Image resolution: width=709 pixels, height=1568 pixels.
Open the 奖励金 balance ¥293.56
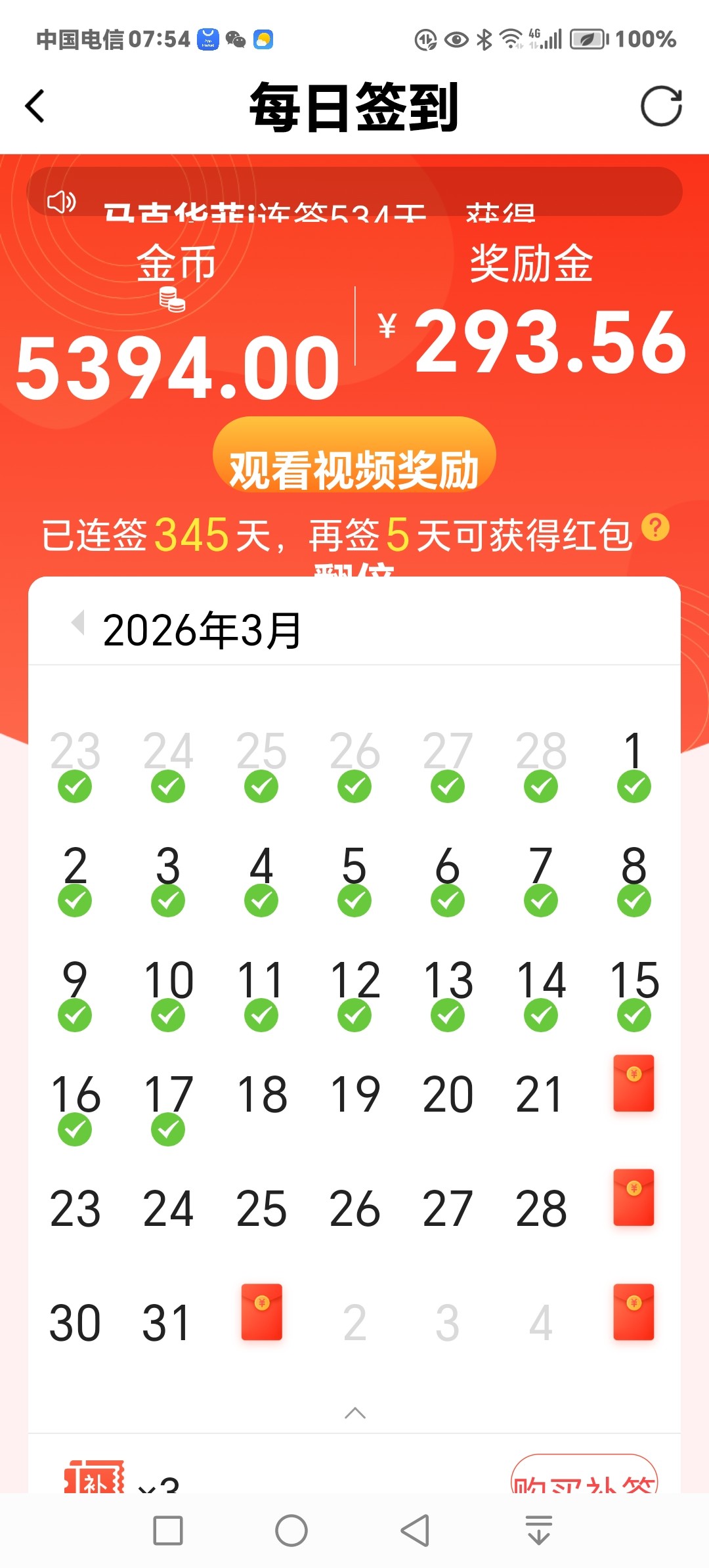[532, 341]
